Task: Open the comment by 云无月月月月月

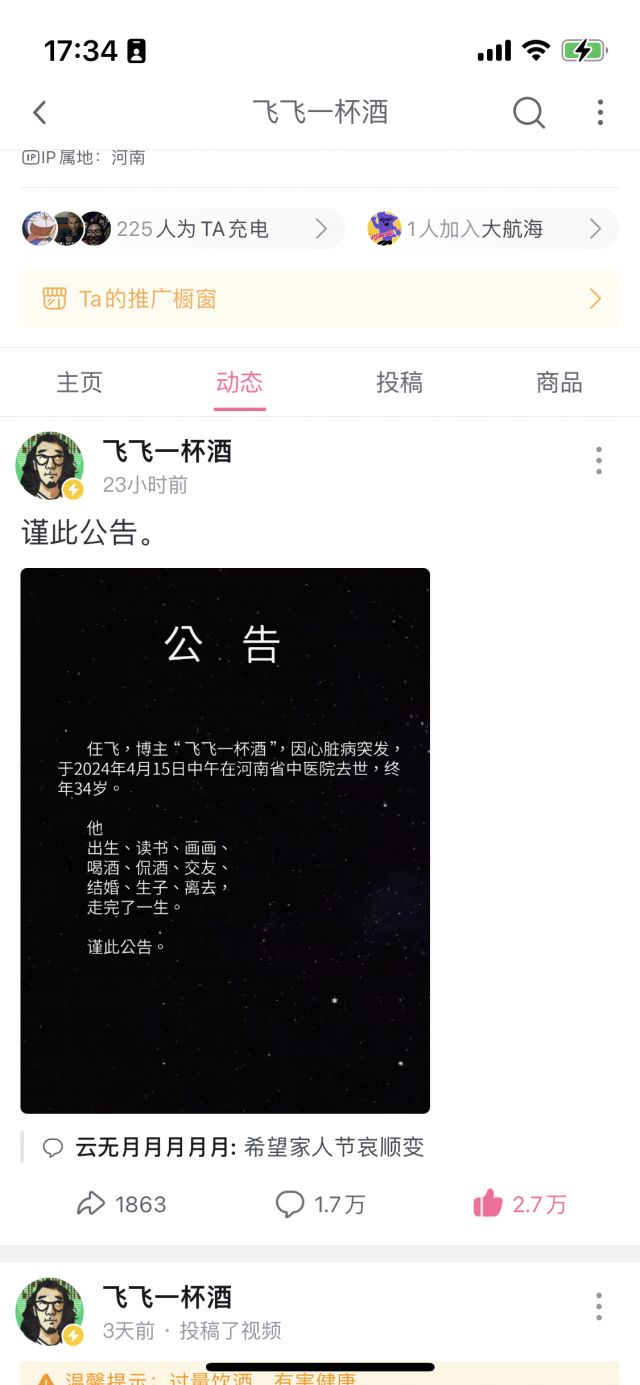Action: tap(235, 1147)
